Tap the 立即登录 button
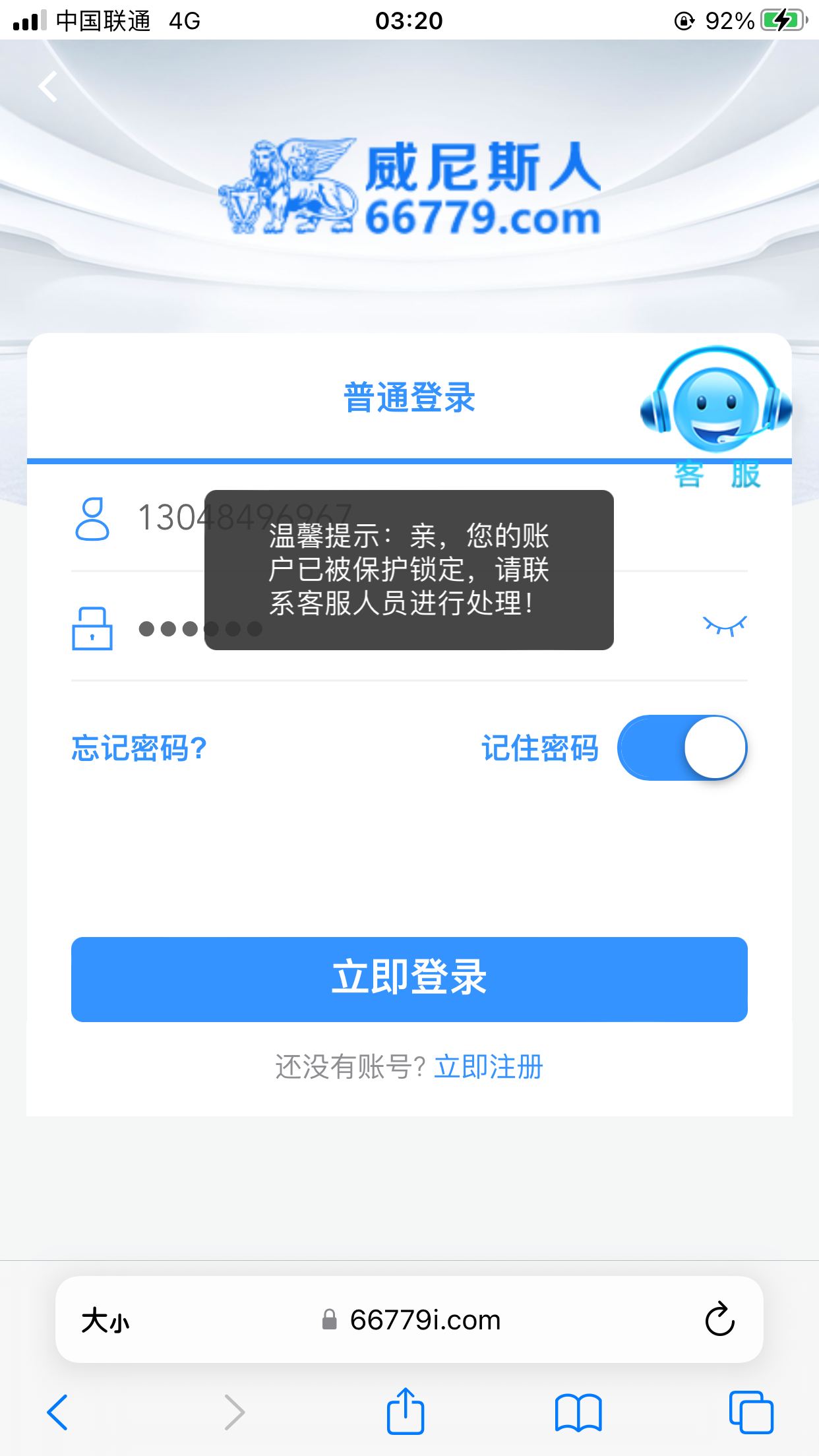Image resolution: width=819 pixels, height=1456 pixels. tap(409, 979)
